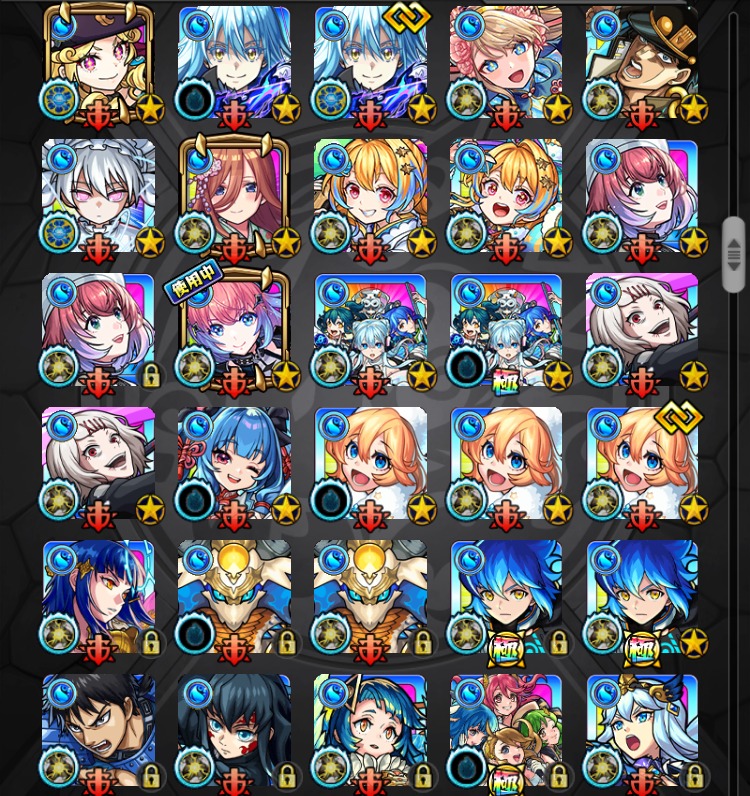Open the locked dark-blue-haired woman tile
This screenshot has height=796, width=750.
pos(98,598)
